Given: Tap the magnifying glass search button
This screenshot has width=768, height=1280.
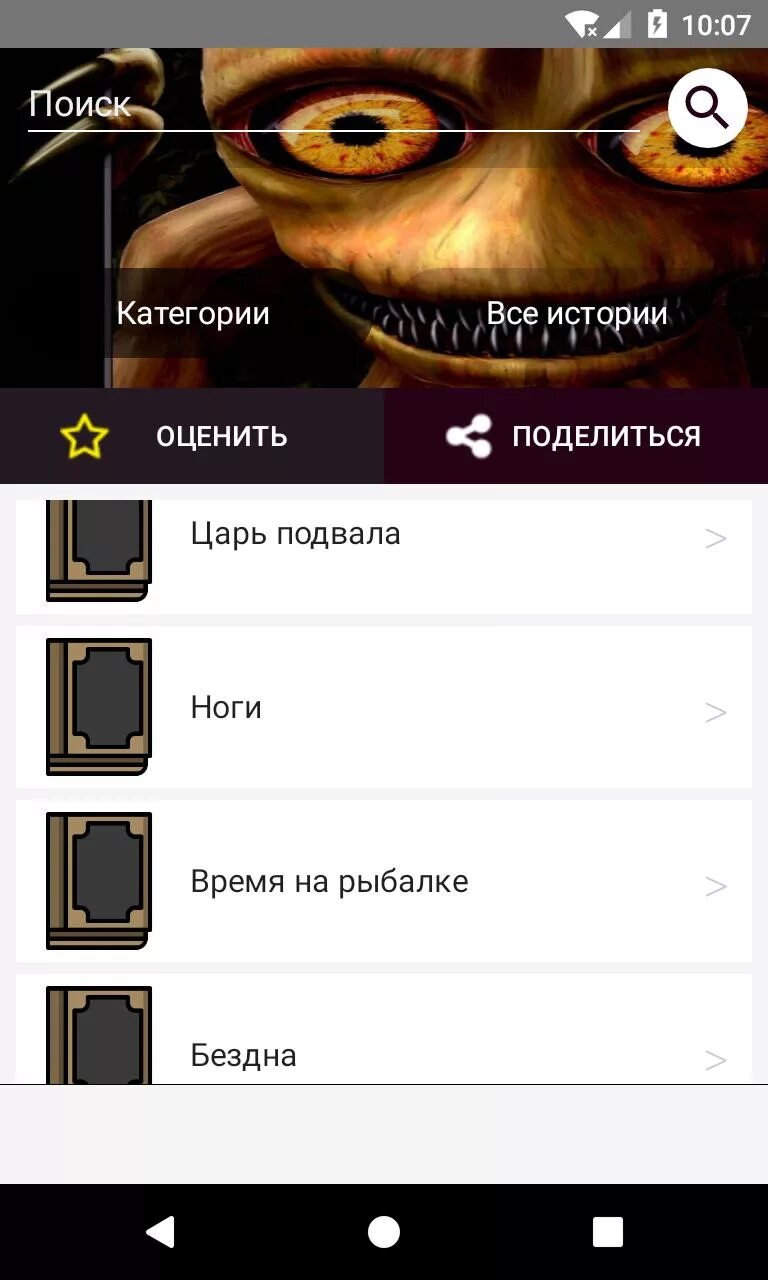Looking at the screenshot, I should point(707,108).
